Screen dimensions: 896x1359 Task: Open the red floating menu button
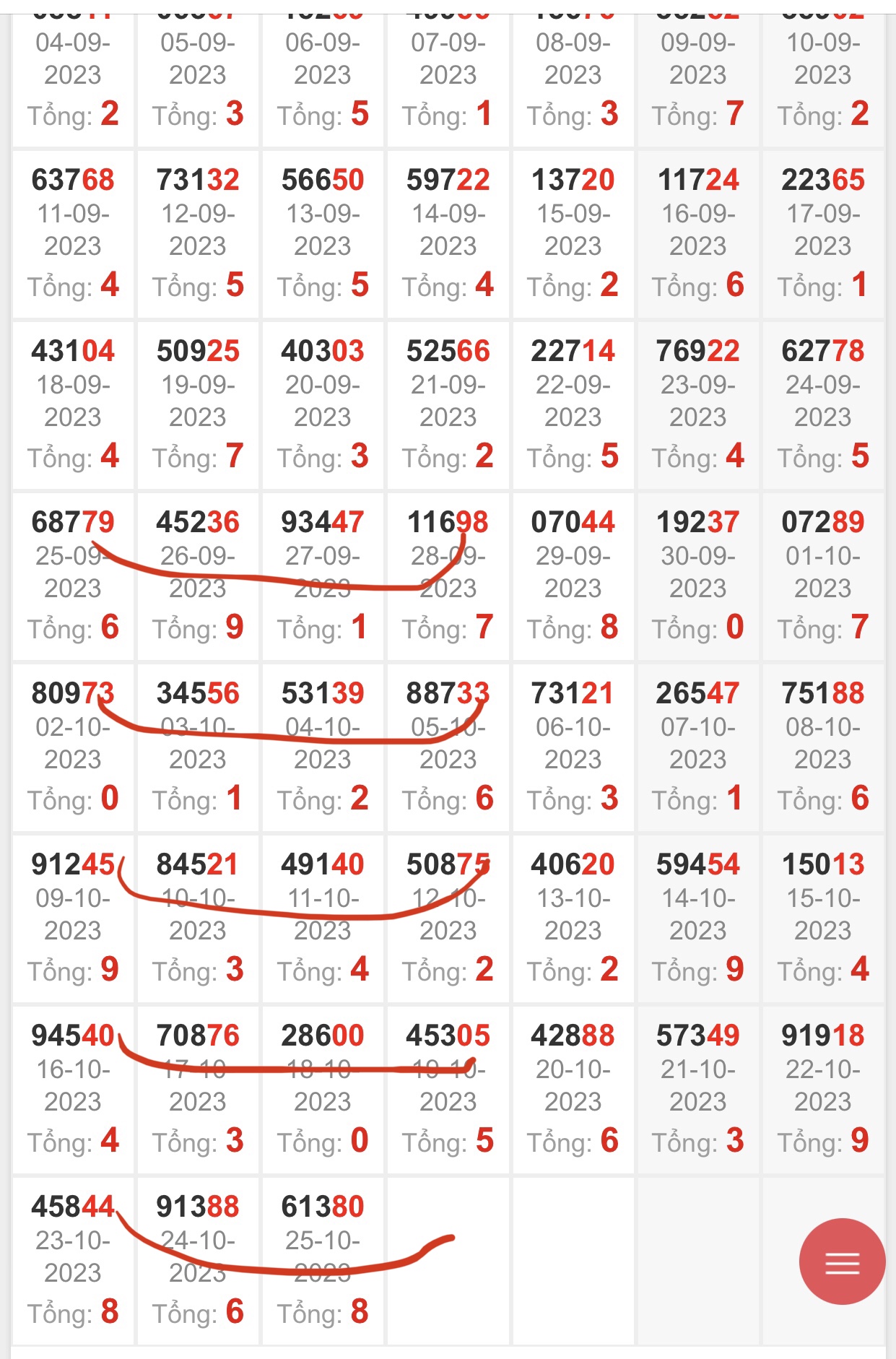pos(841,1262)
